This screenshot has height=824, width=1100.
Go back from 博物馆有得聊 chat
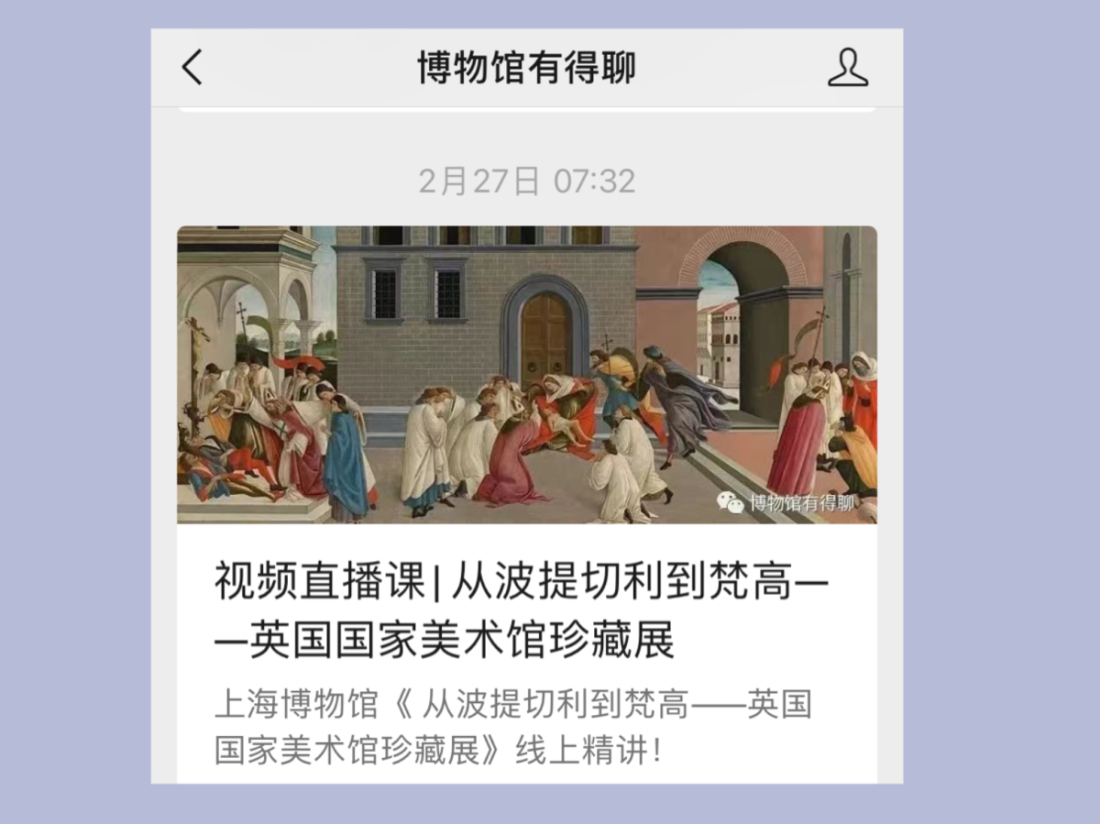(192, 68)
